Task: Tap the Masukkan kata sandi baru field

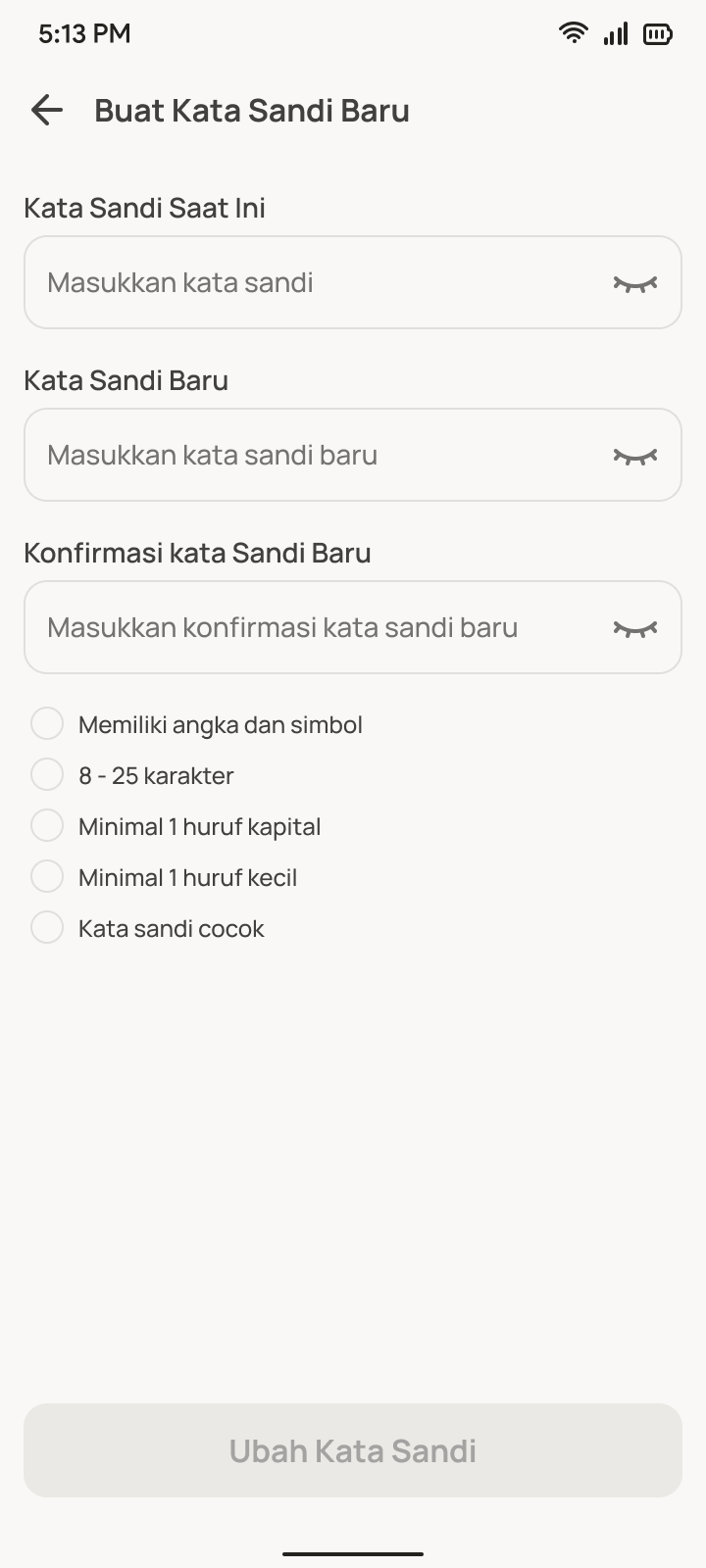Action: tap(314, 455)
